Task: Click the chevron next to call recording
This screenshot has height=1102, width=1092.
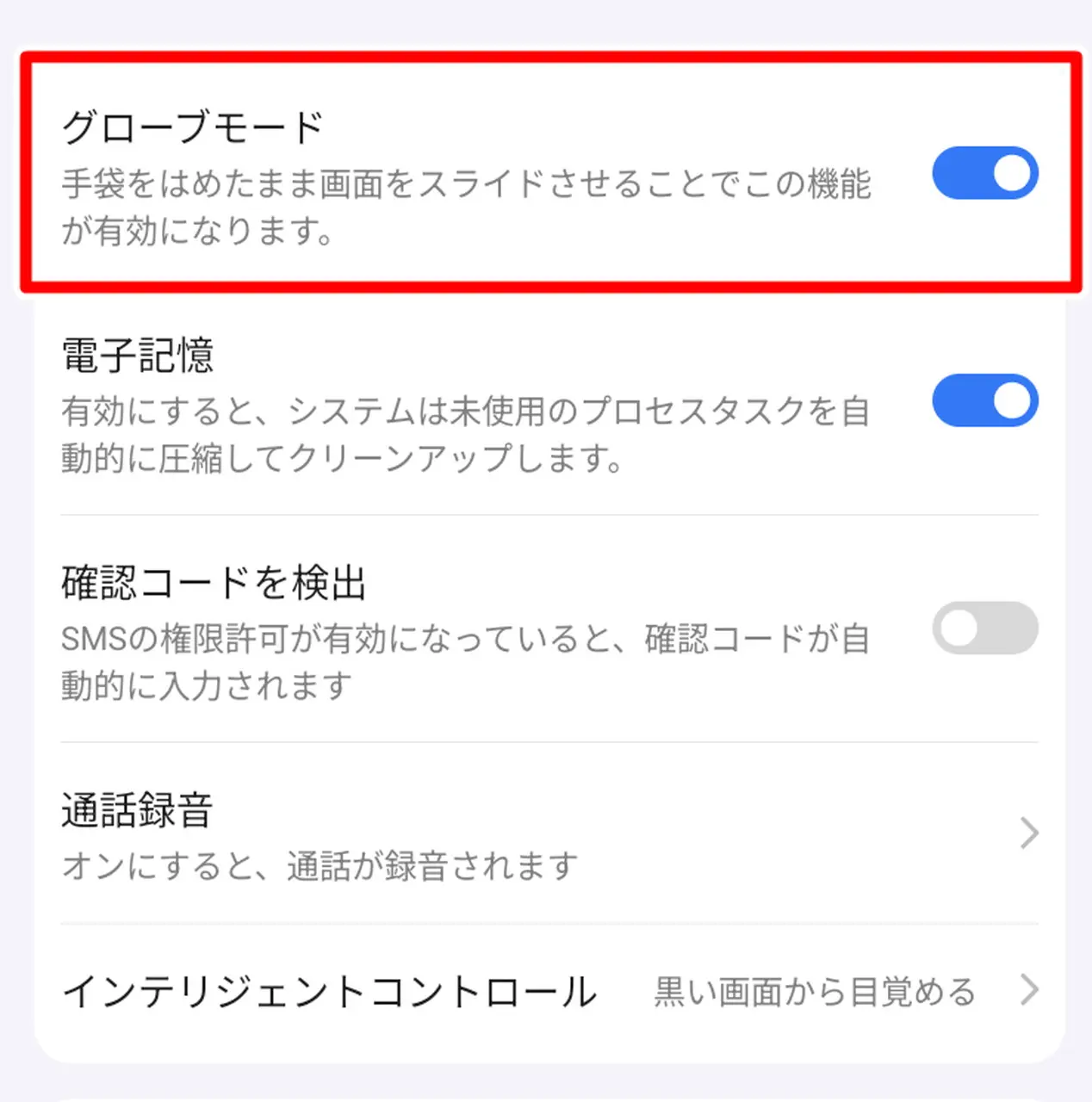Action: click(1027, 833)
